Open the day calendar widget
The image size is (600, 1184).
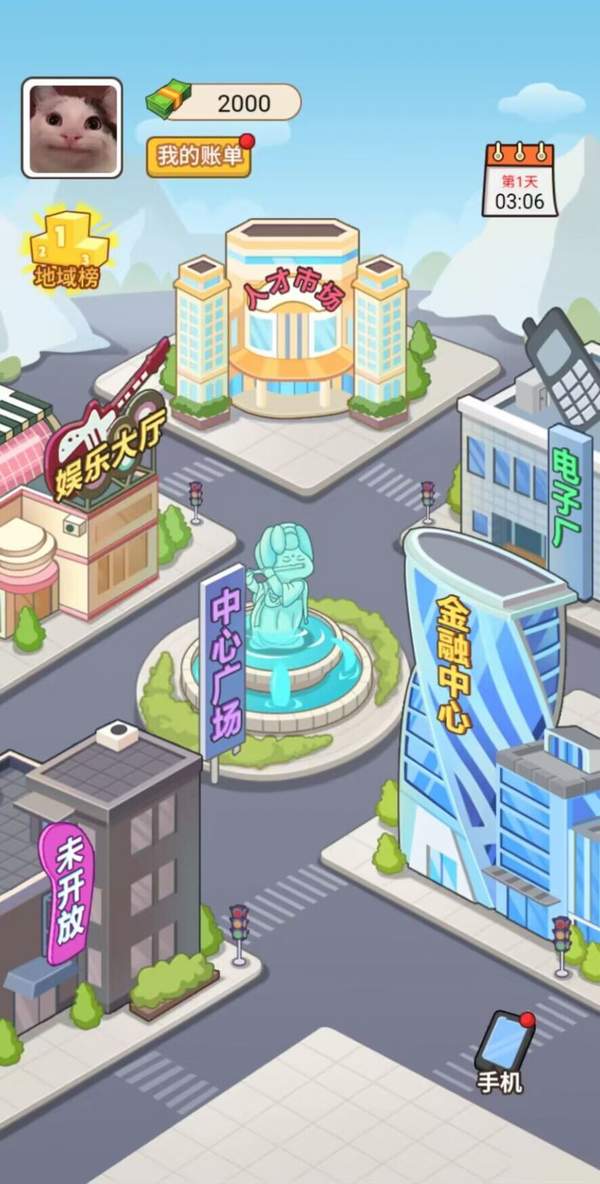coord(519,180)
